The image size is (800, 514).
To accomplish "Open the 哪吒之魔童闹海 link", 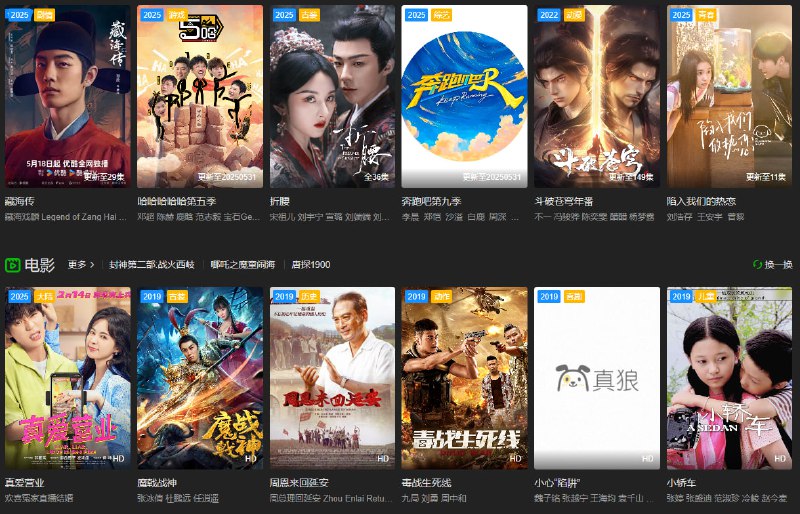I will coord(243,265).
